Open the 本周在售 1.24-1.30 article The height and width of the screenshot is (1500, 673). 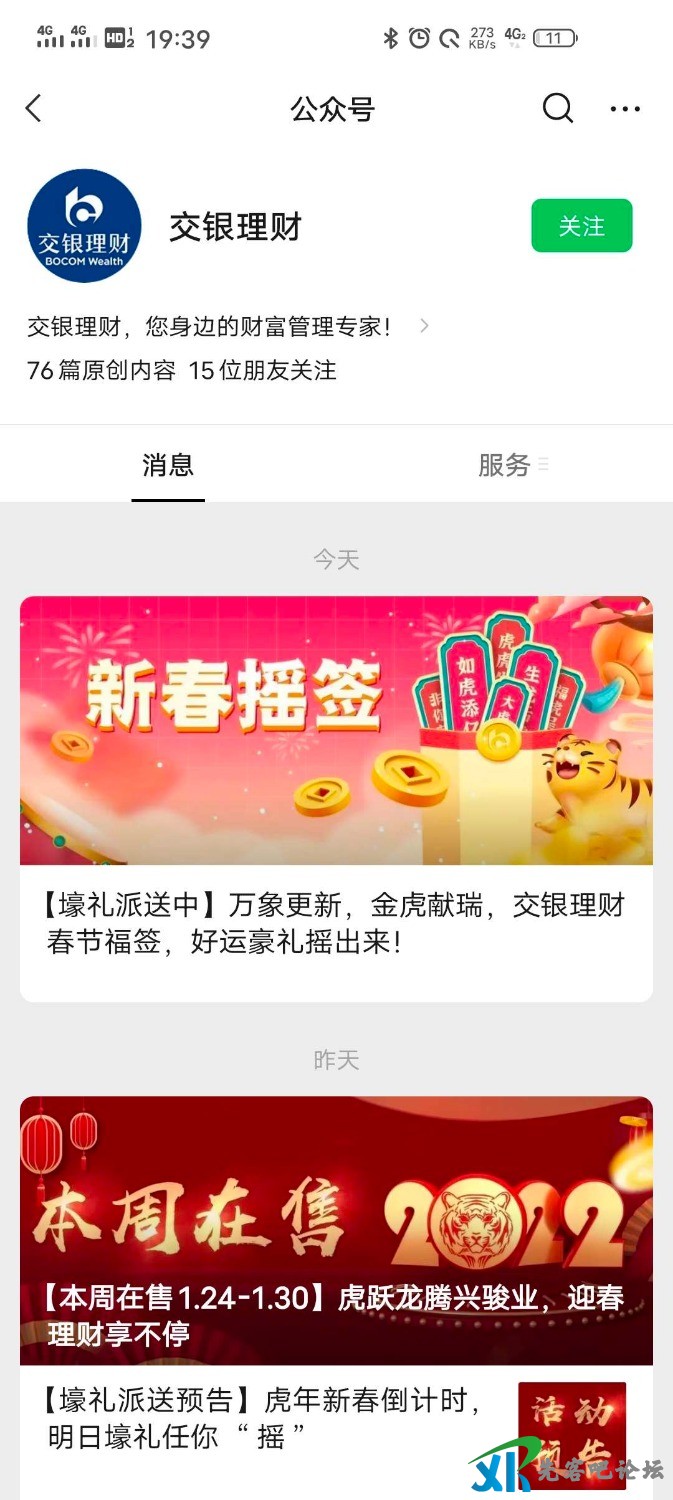point(336,1230)
